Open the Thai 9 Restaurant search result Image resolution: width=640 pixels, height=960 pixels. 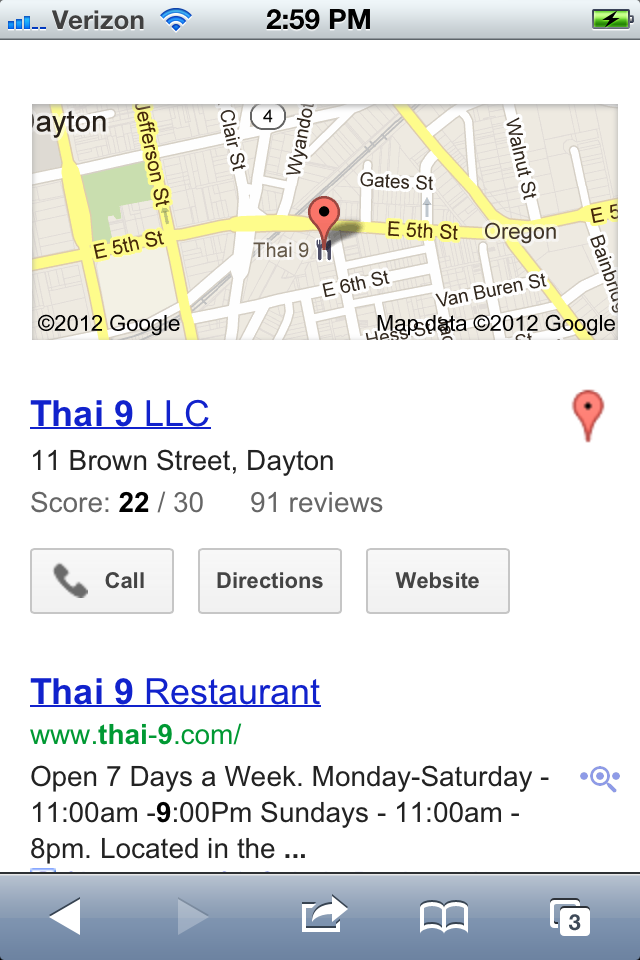[x=175, y=691]
